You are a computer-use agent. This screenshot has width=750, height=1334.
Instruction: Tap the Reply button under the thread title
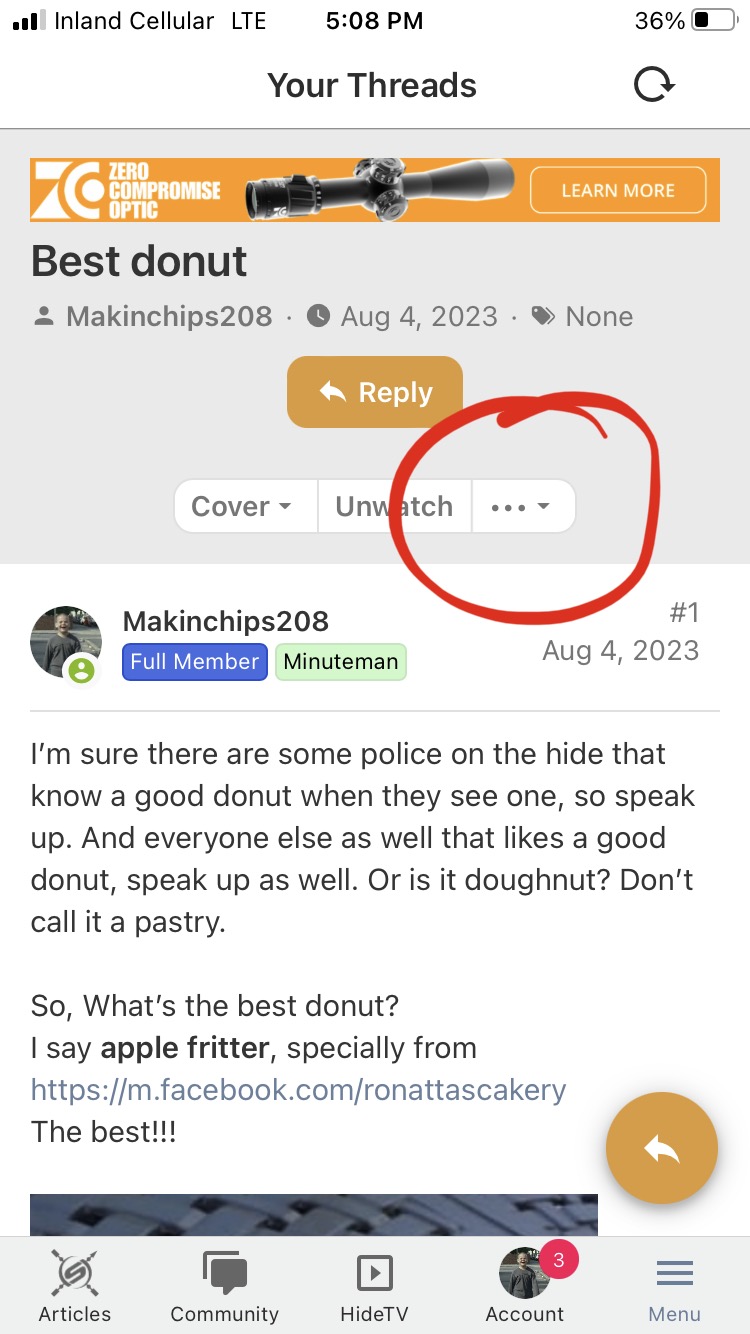pos(375,393)
